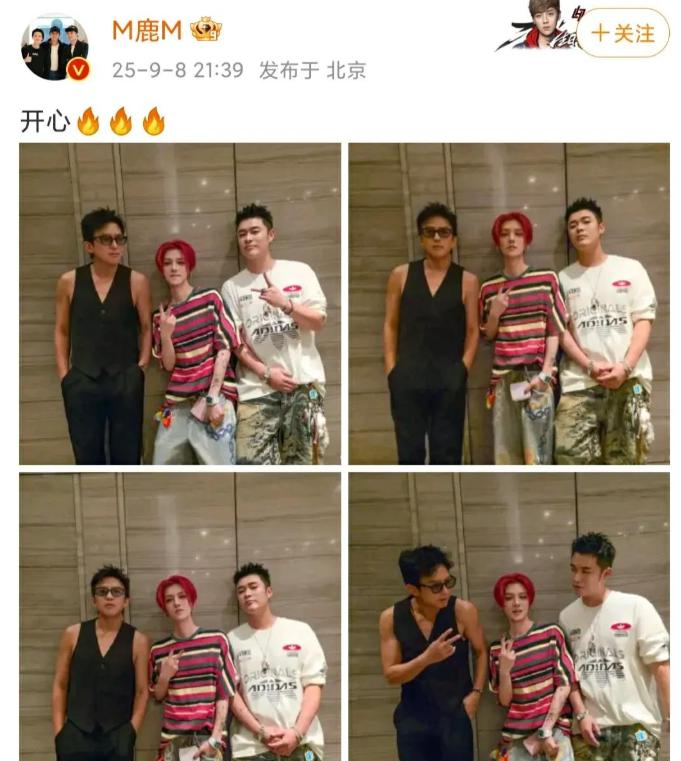Image resolution: width=681 pixels, height=761 pixels.
Task: Enlarge the fourth photo with peace signs
Action: tap(509, 617)
